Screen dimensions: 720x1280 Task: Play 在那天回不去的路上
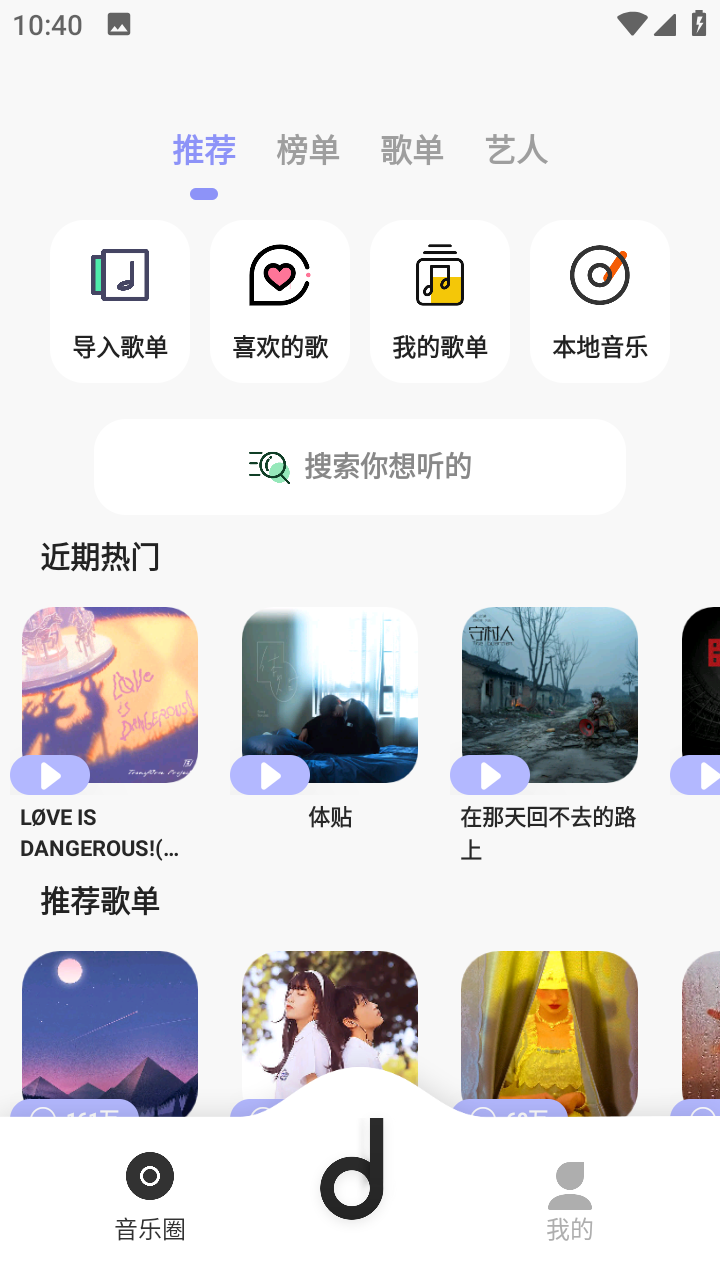pos(490,775)
